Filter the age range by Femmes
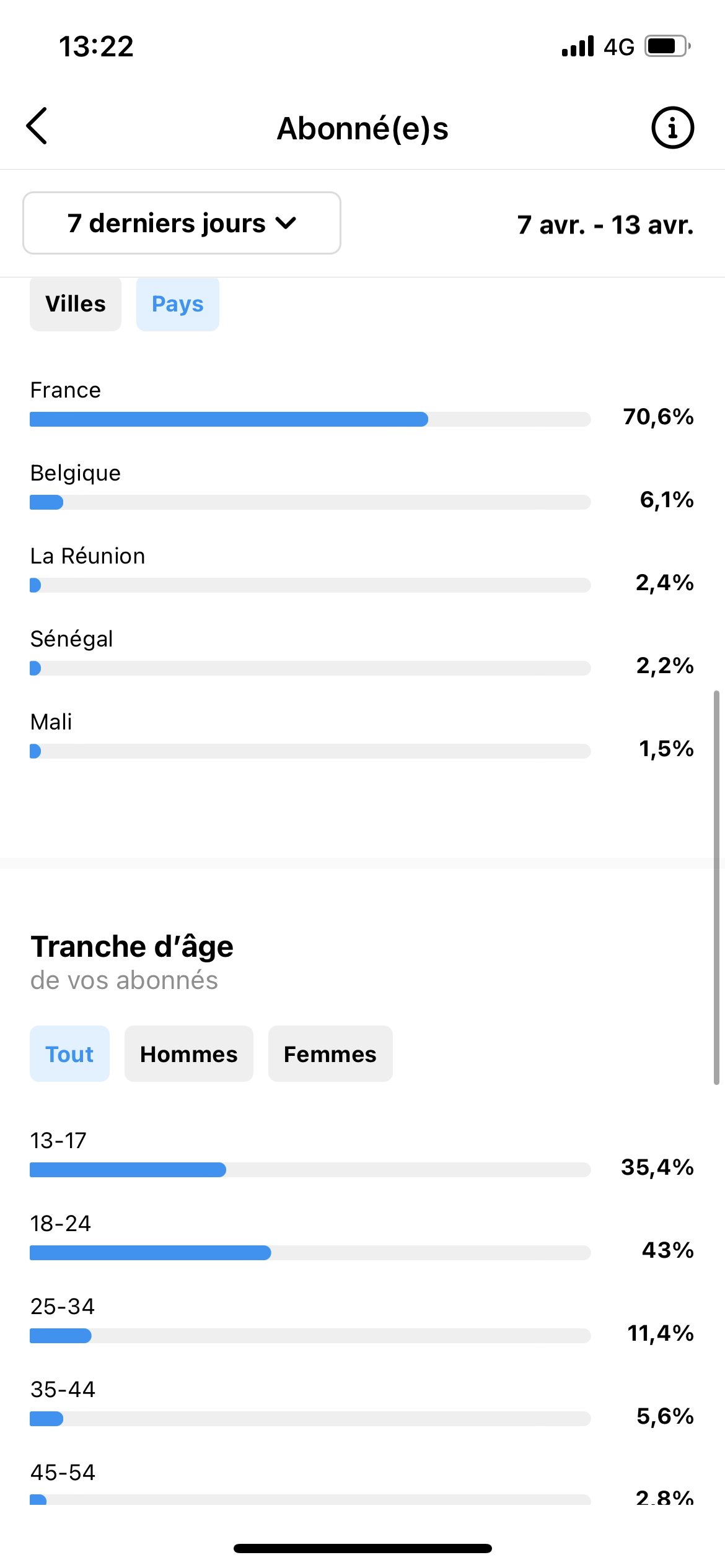 [x=330, y=1054]
